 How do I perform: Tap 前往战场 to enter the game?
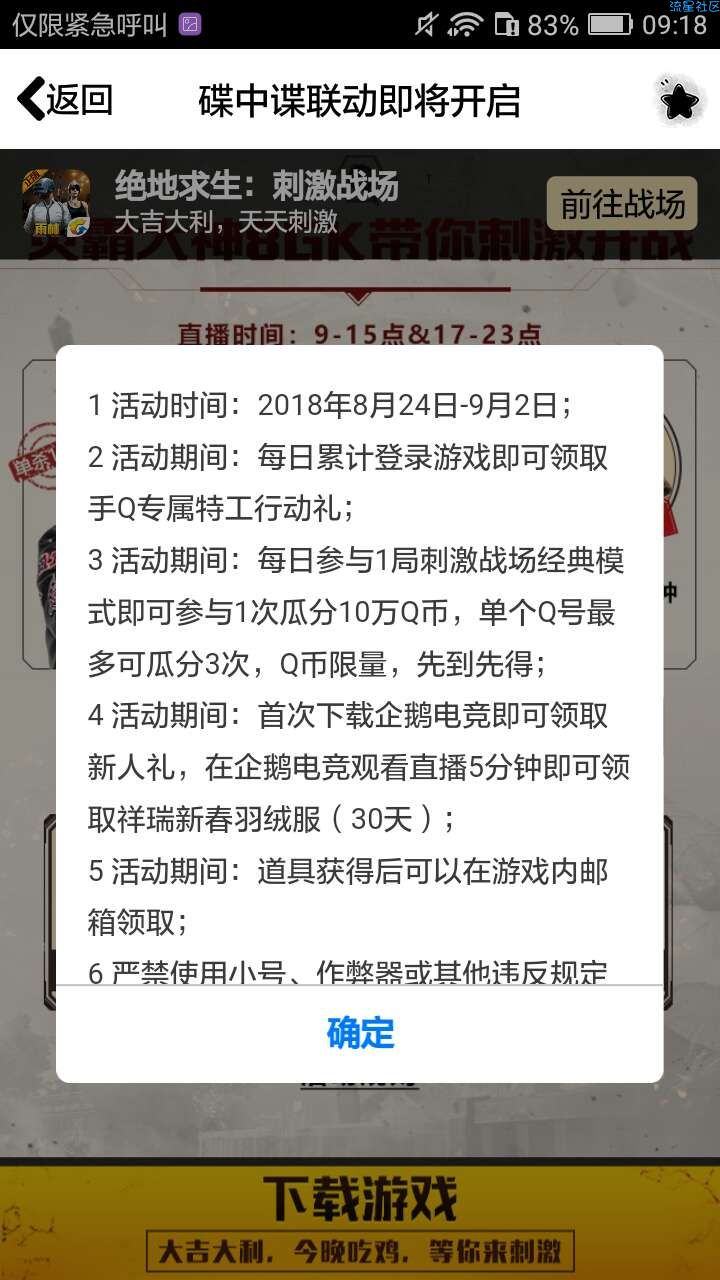(x=622, y=204)
